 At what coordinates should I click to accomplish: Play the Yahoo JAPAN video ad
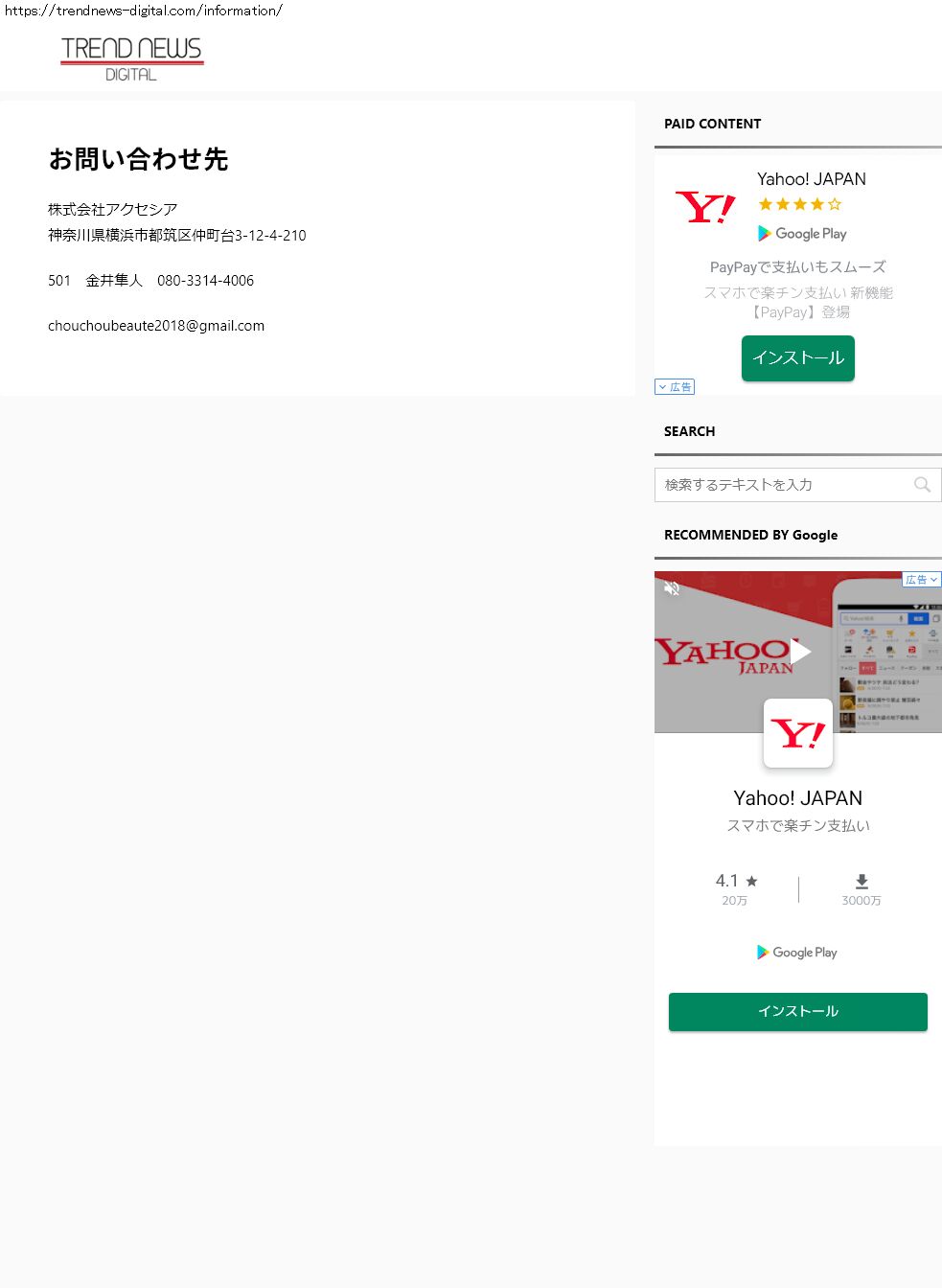[x=799, y=652]
